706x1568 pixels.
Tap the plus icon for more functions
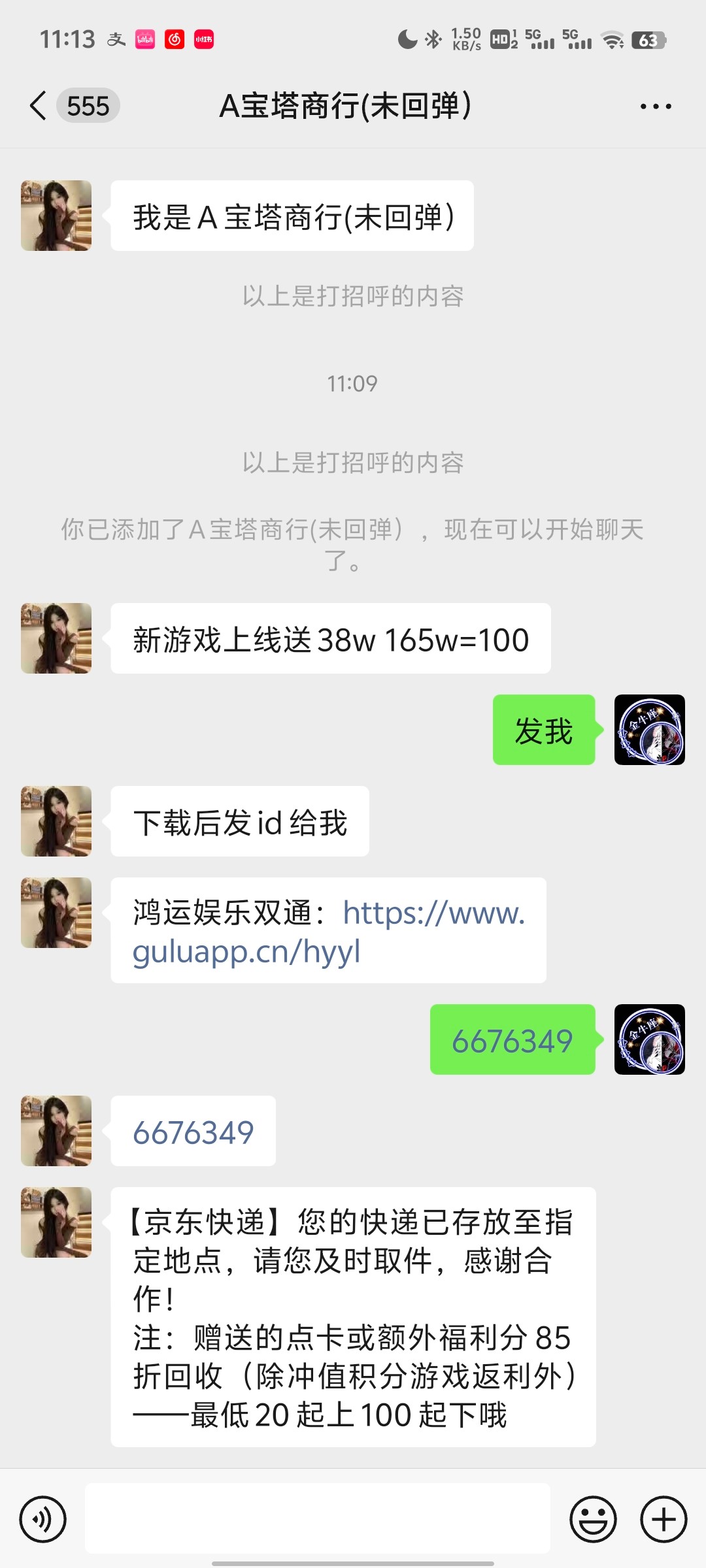[664, 1519]
